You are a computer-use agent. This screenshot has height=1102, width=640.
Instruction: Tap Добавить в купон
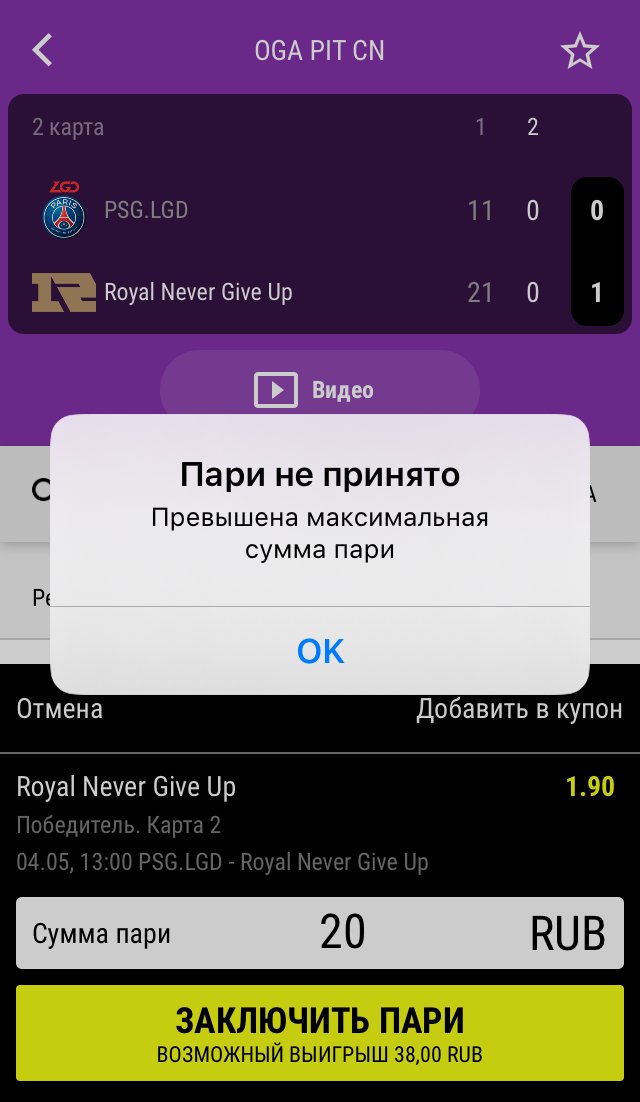[x=519, y=709]
